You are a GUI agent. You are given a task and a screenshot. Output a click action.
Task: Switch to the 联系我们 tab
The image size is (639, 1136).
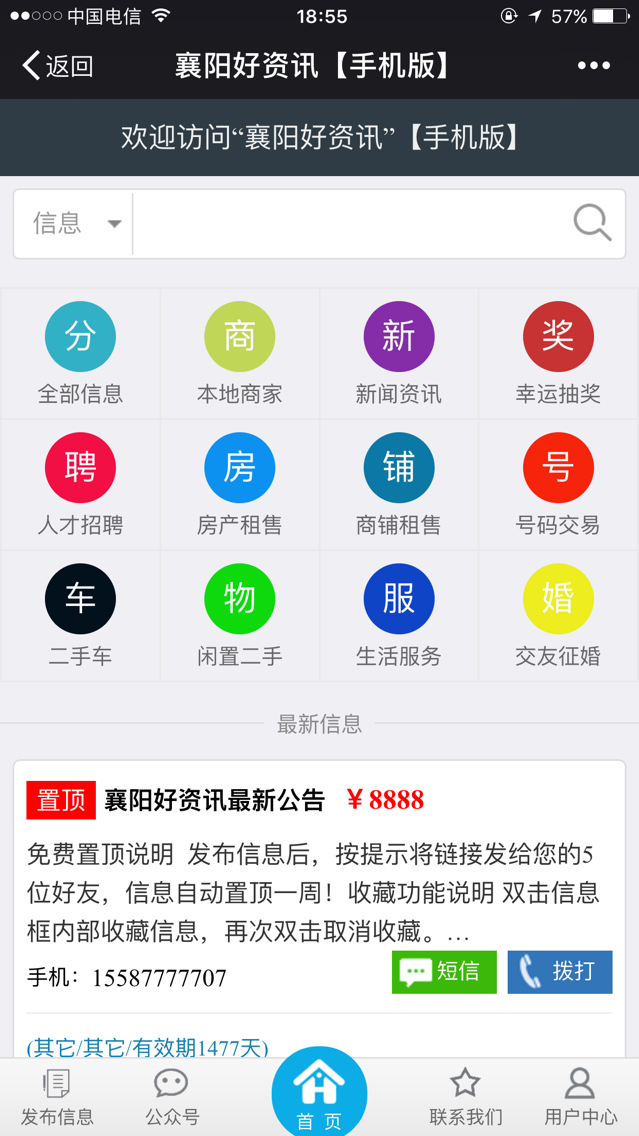click(x=465, y=1097)
